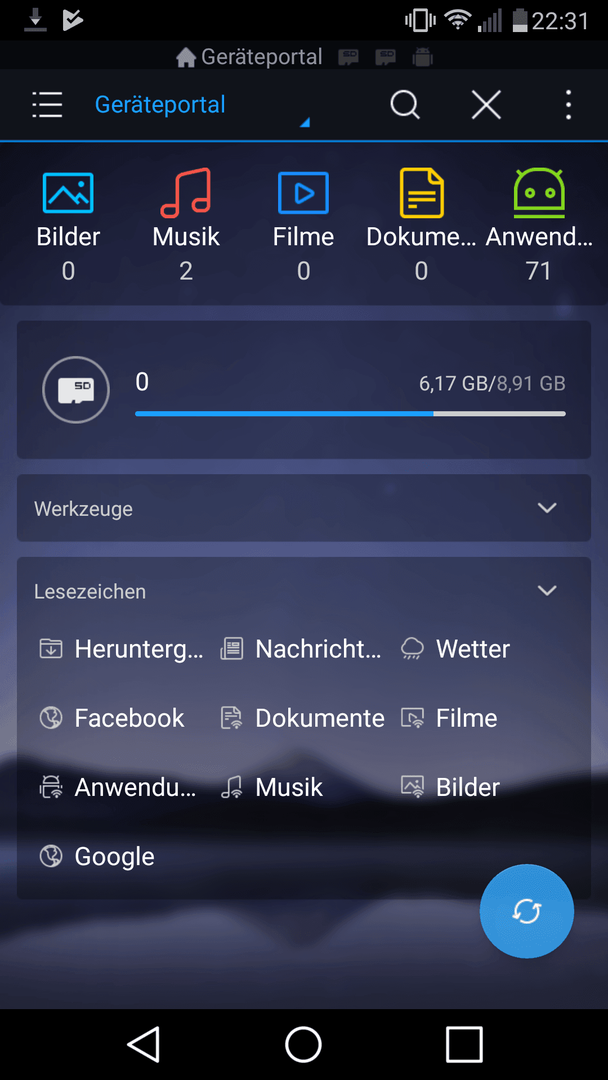Open the Nachrichten bookmark
608x1080 pixels.
[x=300, y=649]
